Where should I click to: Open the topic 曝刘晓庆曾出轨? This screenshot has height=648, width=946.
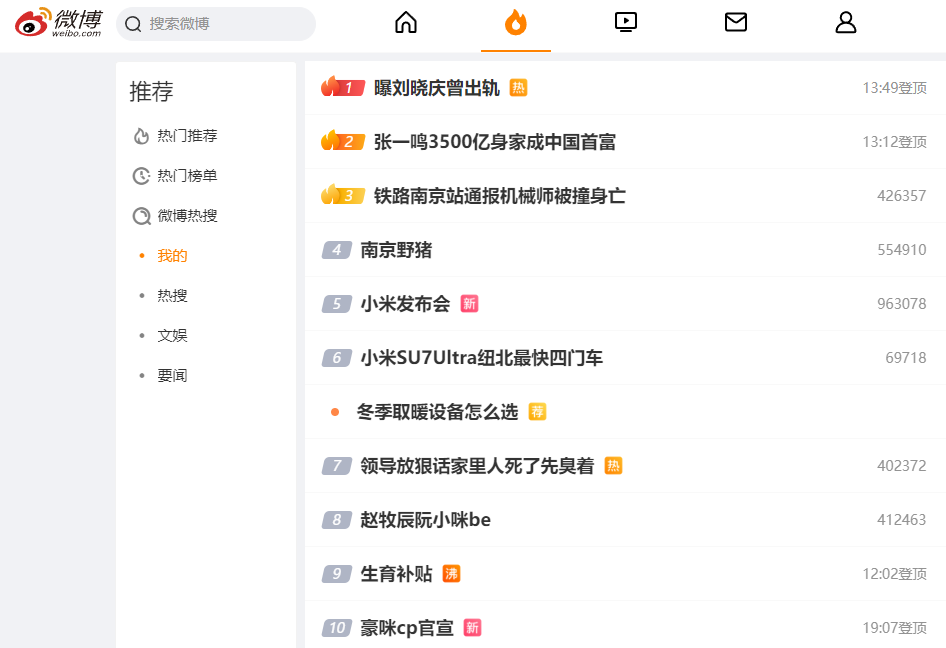(437, 88)
